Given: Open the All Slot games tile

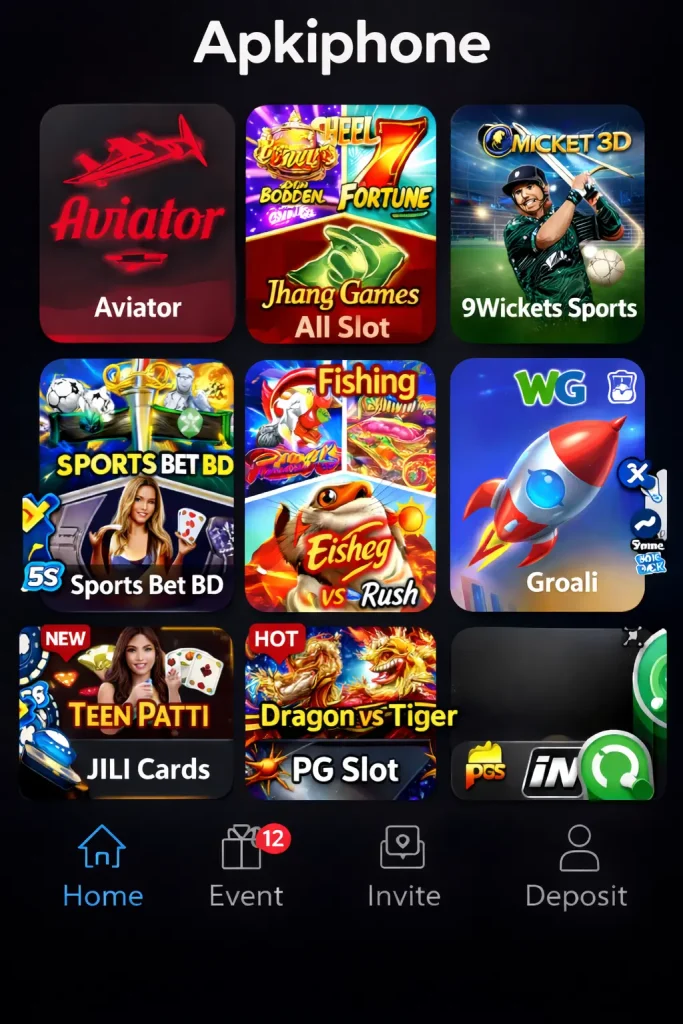Looking at the screenshot, I should point(341,224).
